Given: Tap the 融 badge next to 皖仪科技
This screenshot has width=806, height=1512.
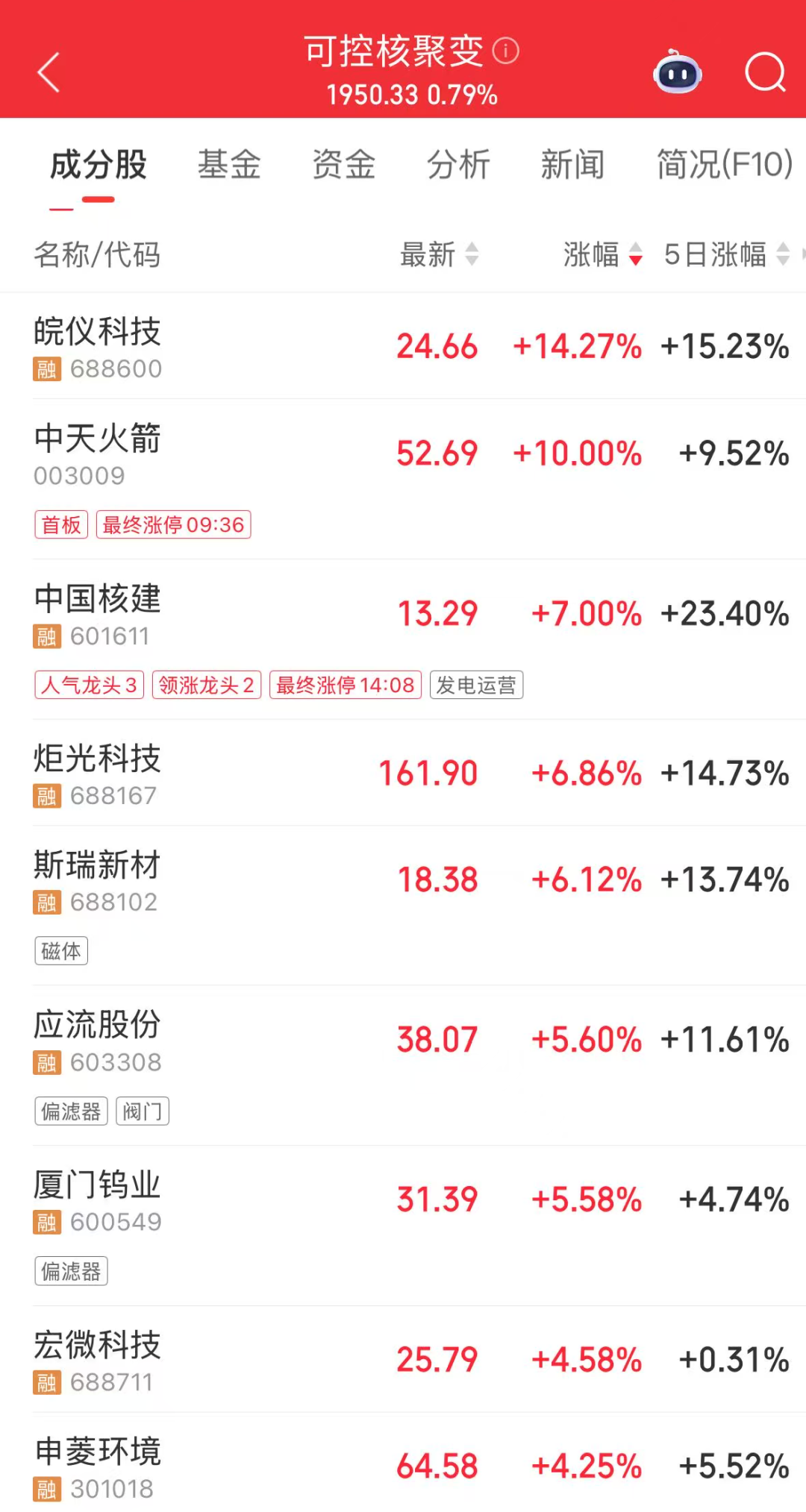Looking at the screenshot, I should (x=47, y=368).
